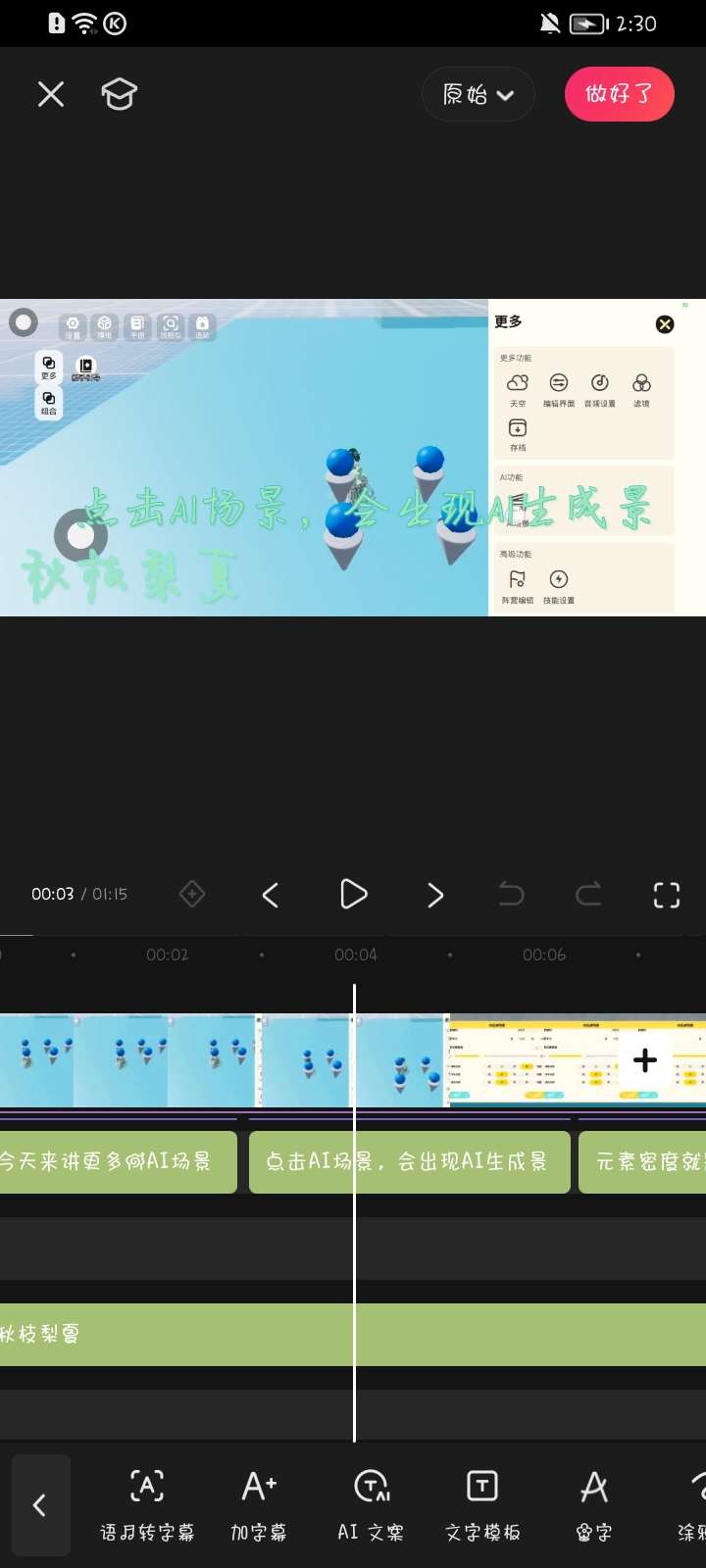
Task: Open the AI 文案 tool
Action: click(x=371, y=1505)
